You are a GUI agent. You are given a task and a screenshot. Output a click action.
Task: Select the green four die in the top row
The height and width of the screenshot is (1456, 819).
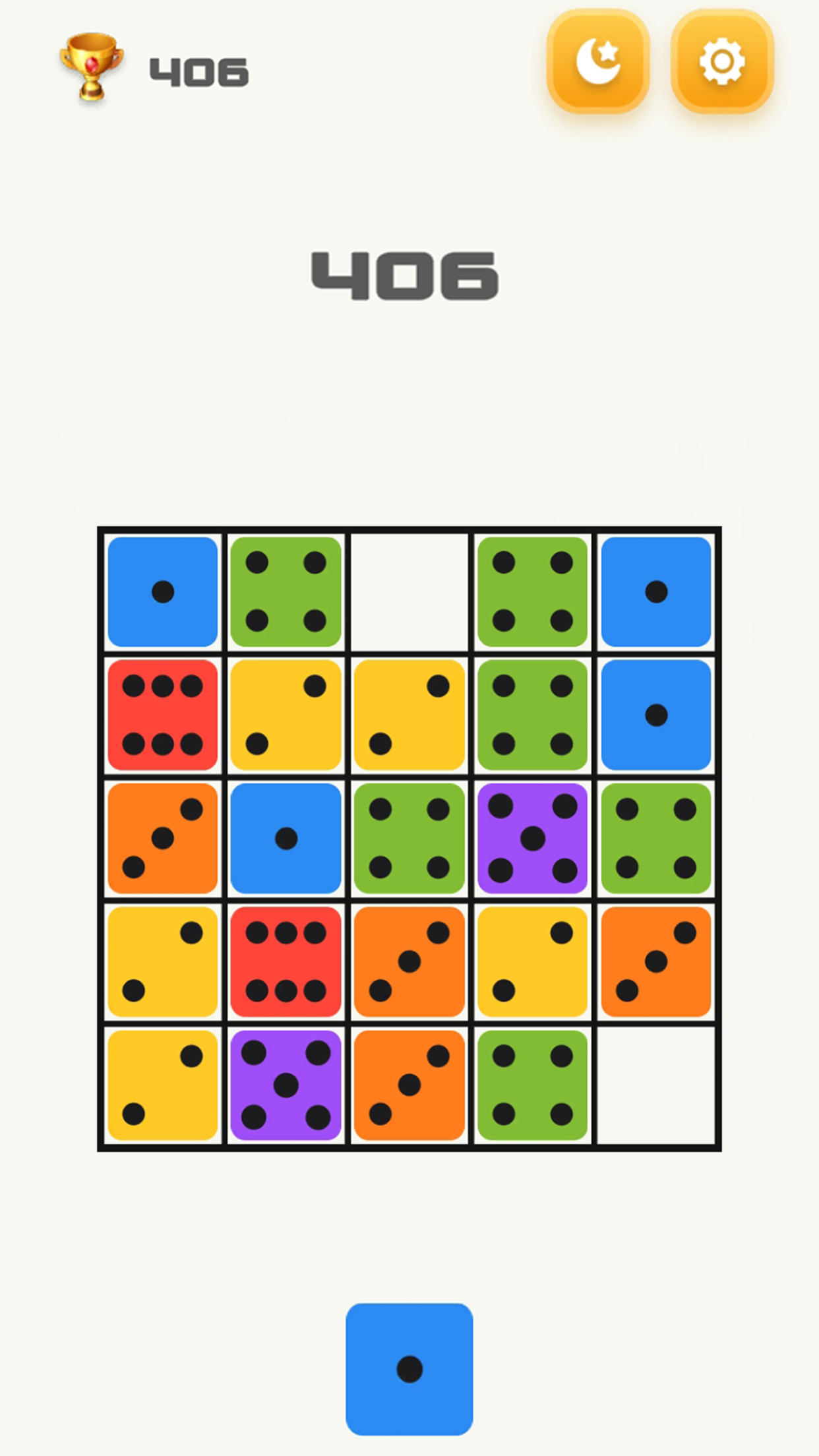point(286,591)
